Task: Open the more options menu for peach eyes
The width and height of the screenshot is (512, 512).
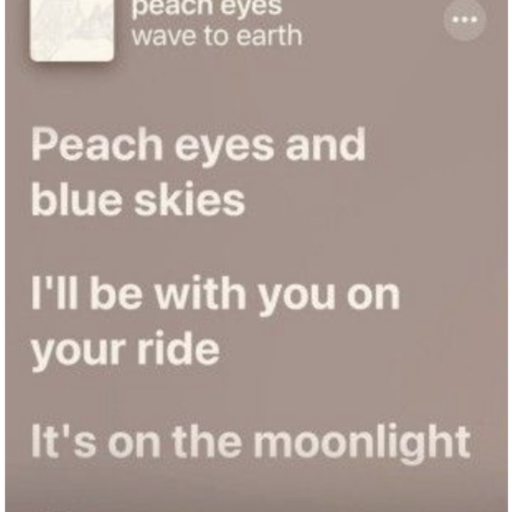Action: [465, 20]
